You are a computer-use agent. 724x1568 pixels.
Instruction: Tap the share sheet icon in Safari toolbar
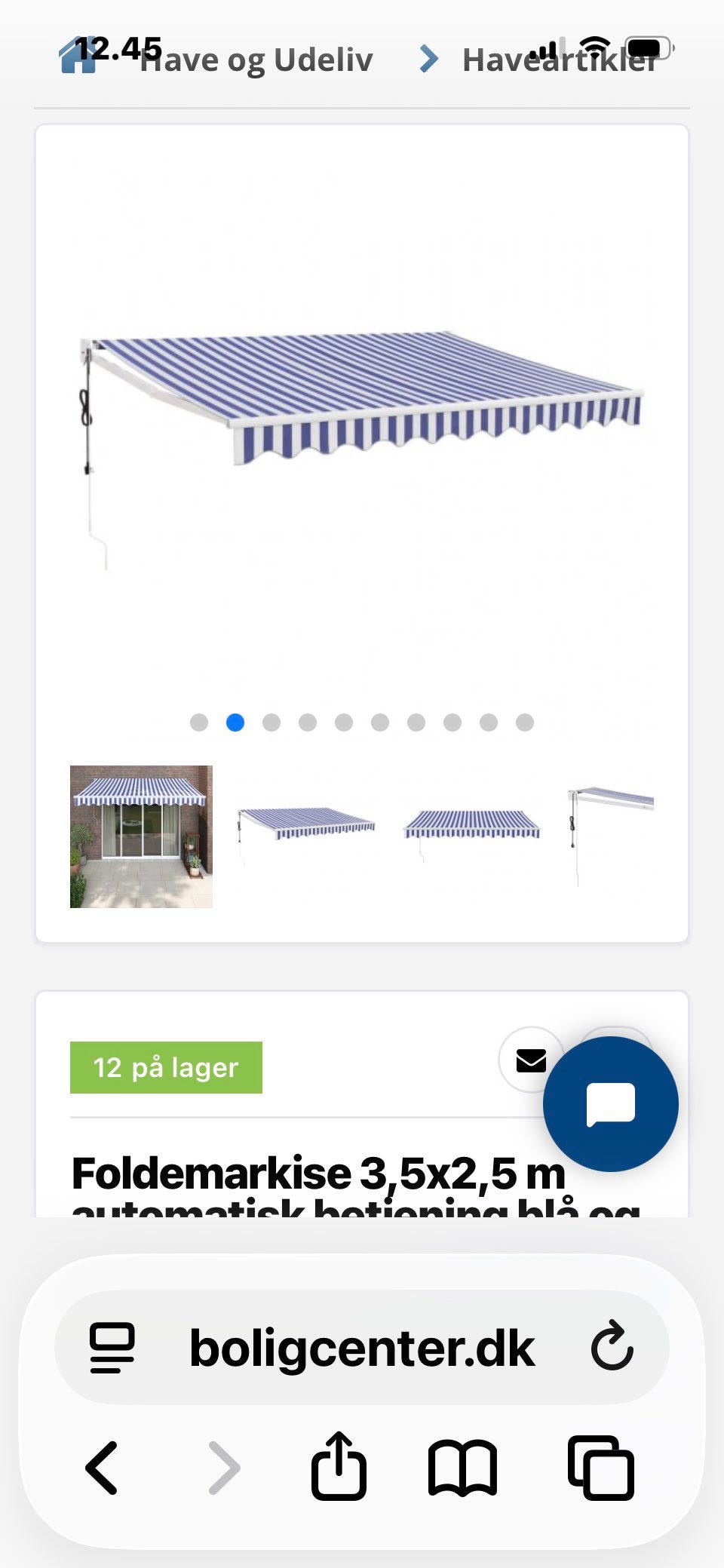tap(339, 1465)
